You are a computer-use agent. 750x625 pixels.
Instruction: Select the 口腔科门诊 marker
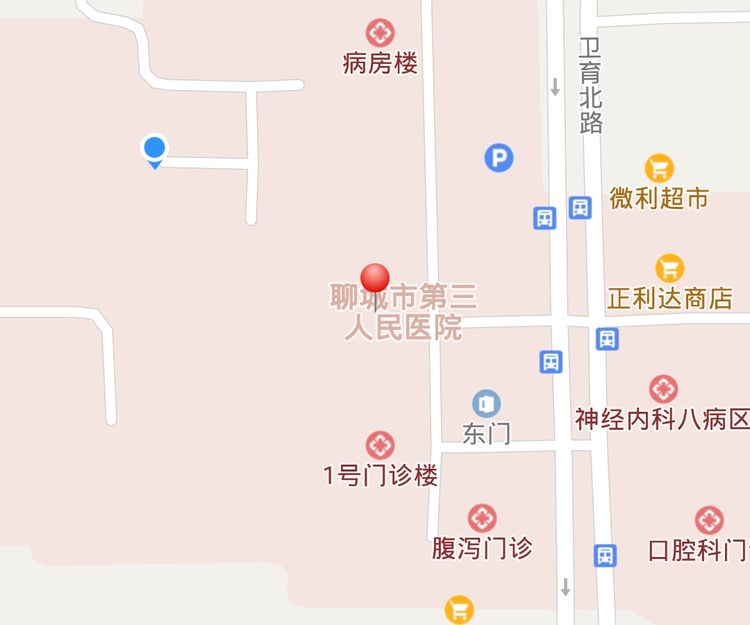709,520
